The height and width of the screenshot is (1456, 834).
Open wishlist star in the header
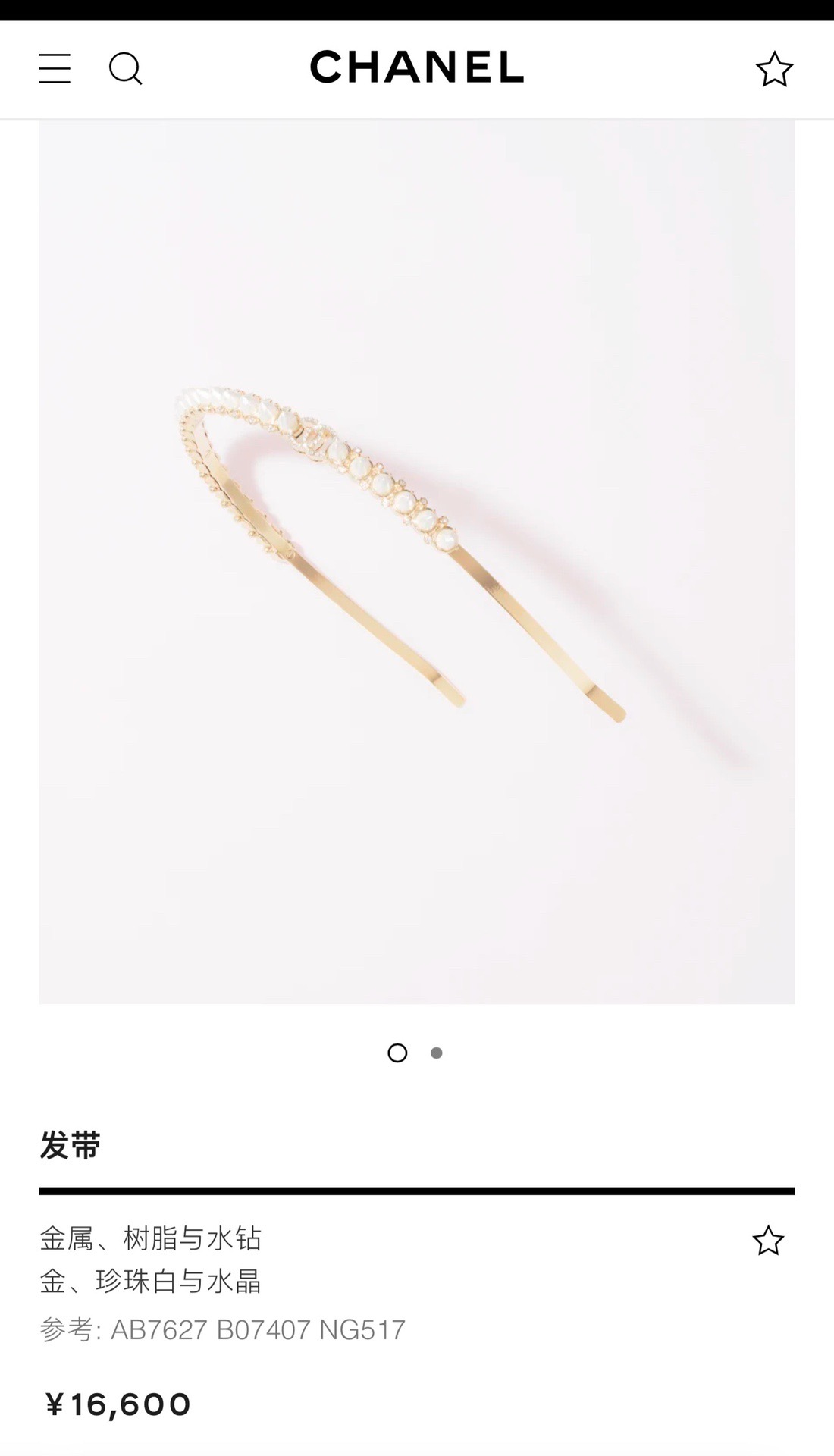pyautogui.click(x=774, y=69)
